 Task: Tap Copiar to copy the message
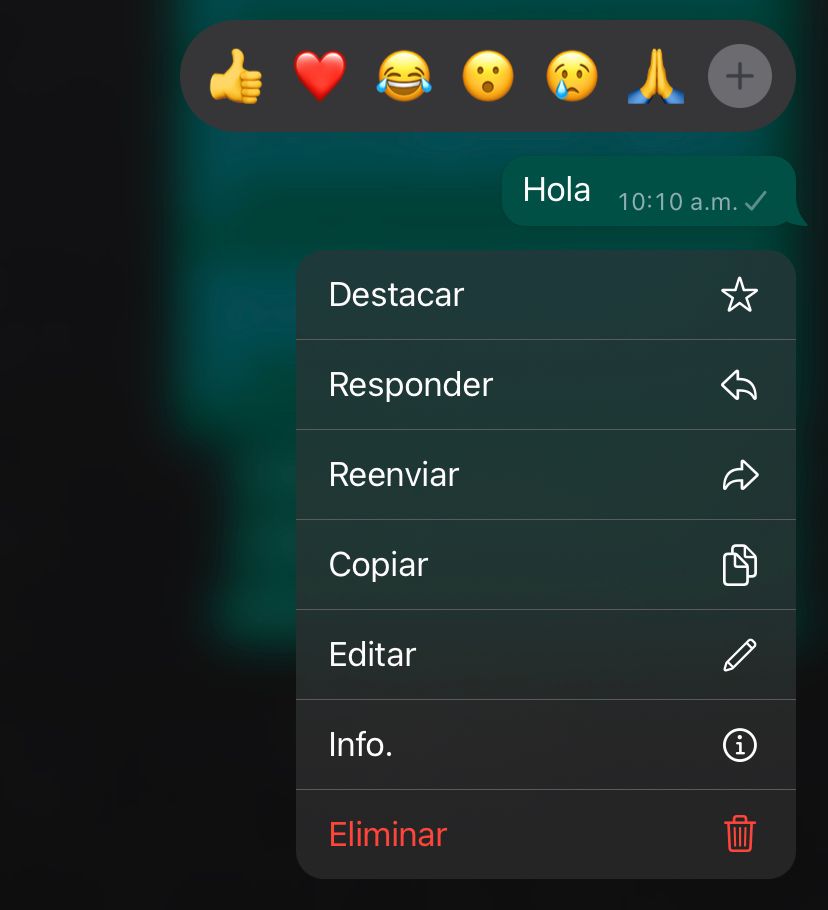[545, 565]
